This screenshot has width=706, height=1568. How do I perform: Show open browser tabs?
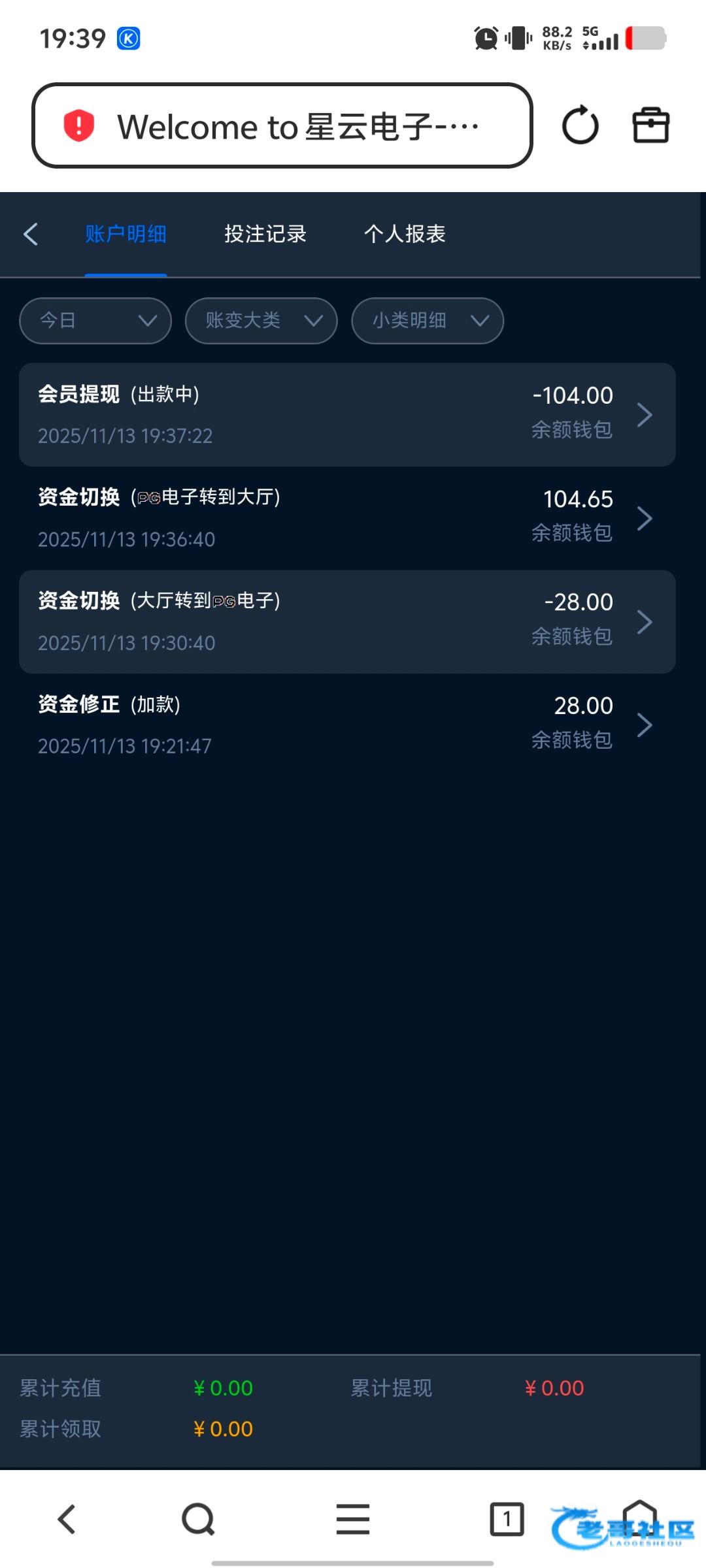(507, 1520)
